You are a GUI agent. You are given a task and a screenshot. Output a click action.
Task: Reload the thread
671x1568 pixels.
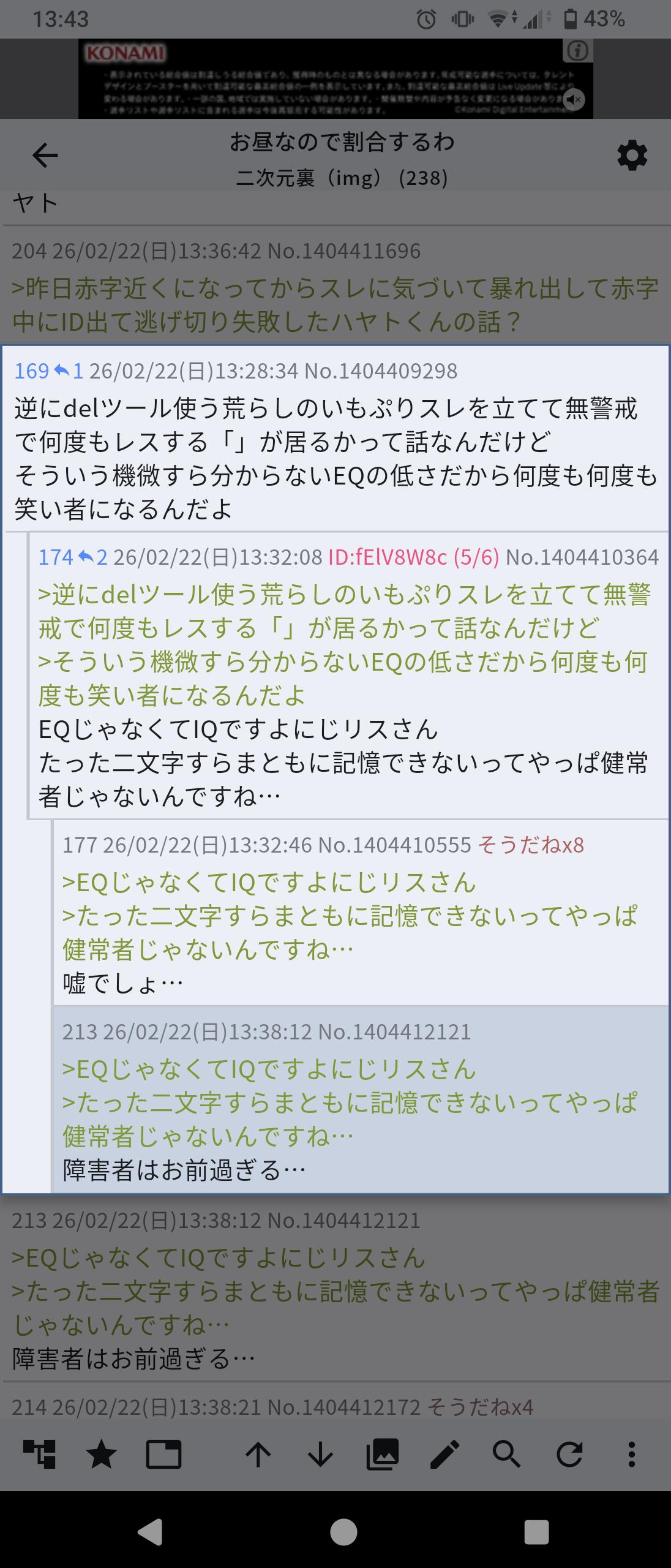569,1454
